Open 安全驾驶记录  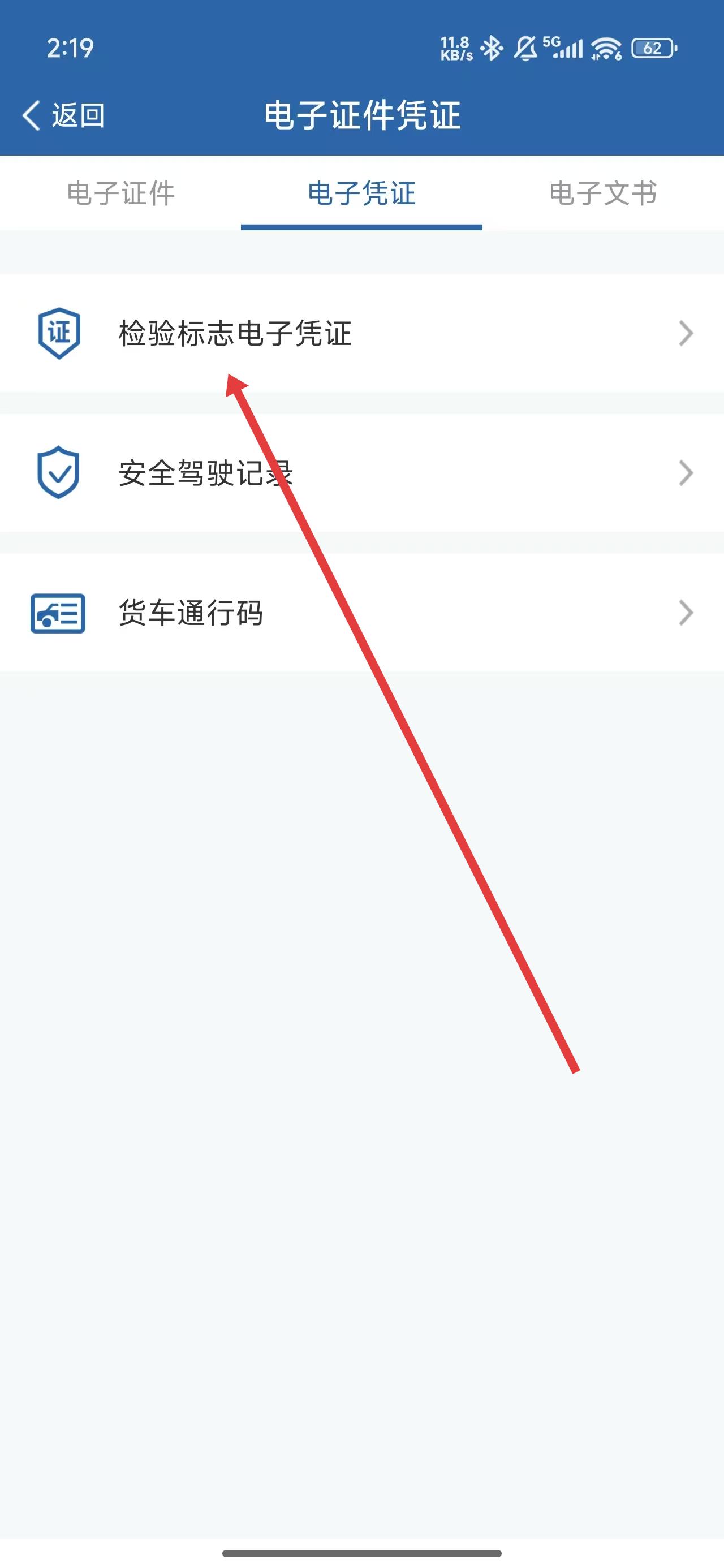(361, 473)
